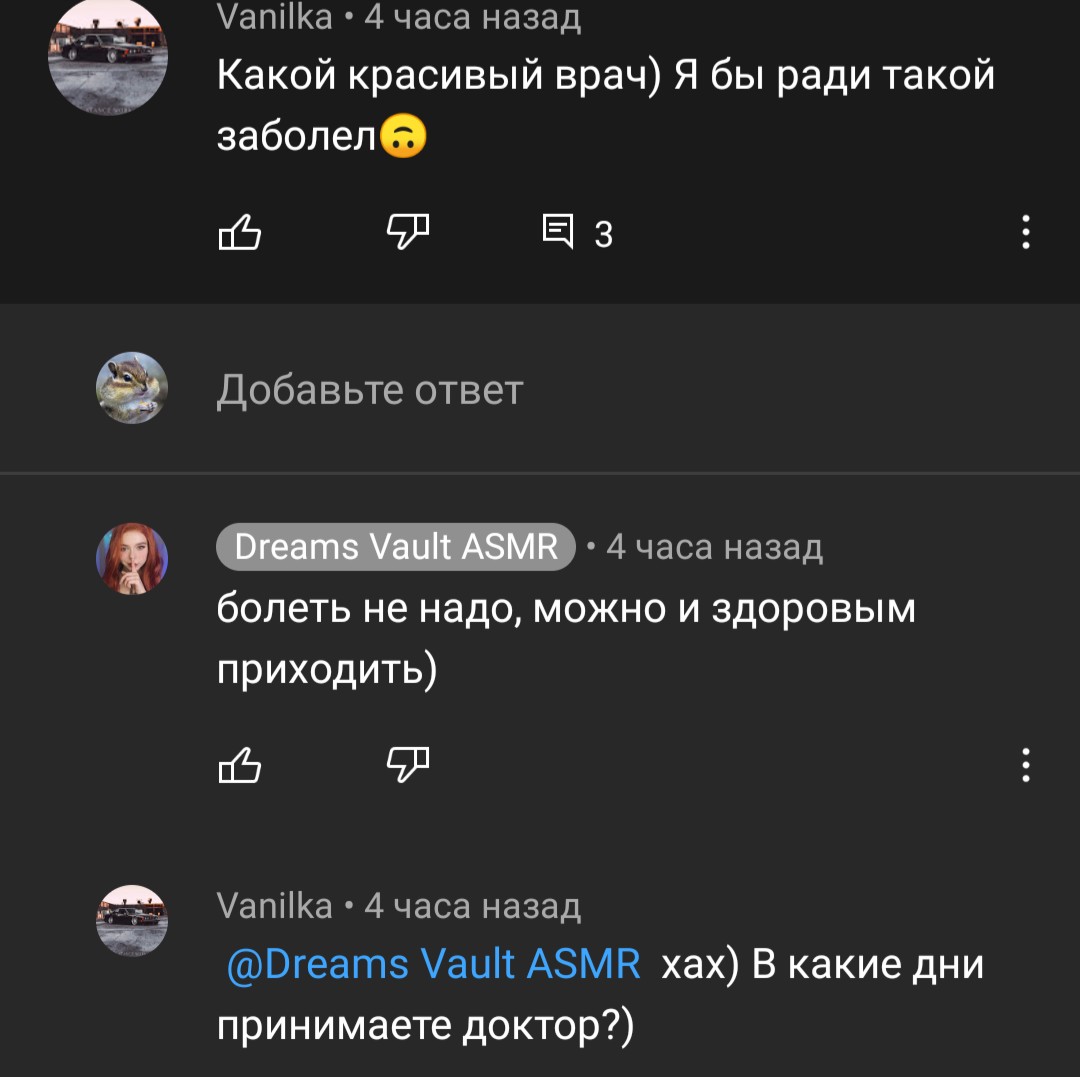1080x1077 pixels.
Task: Dislike the Dreams Vault ASMR reply
Action: click(x=408, y=765)
